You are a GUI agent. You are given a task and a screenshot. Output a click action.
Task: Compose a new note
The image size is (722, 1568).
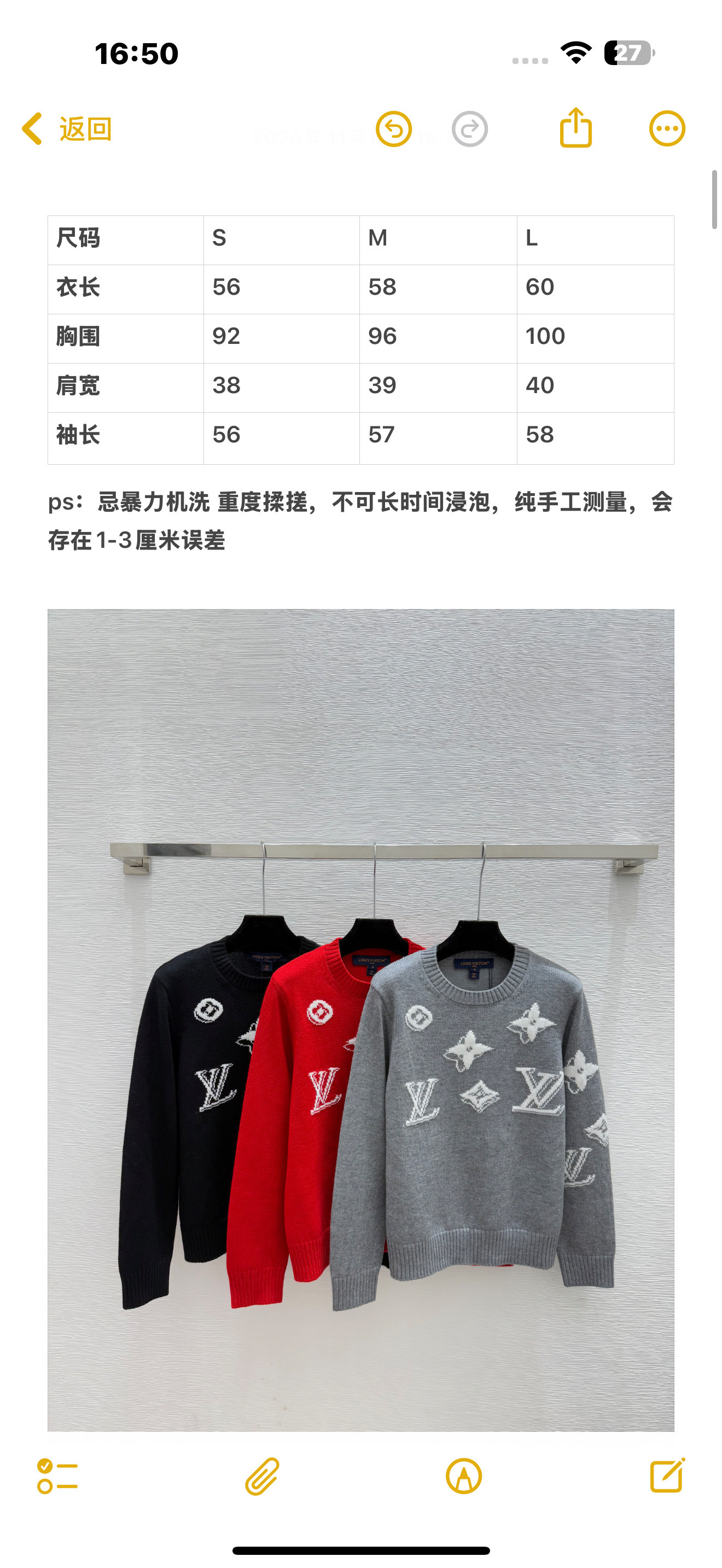pos(667,1475)
